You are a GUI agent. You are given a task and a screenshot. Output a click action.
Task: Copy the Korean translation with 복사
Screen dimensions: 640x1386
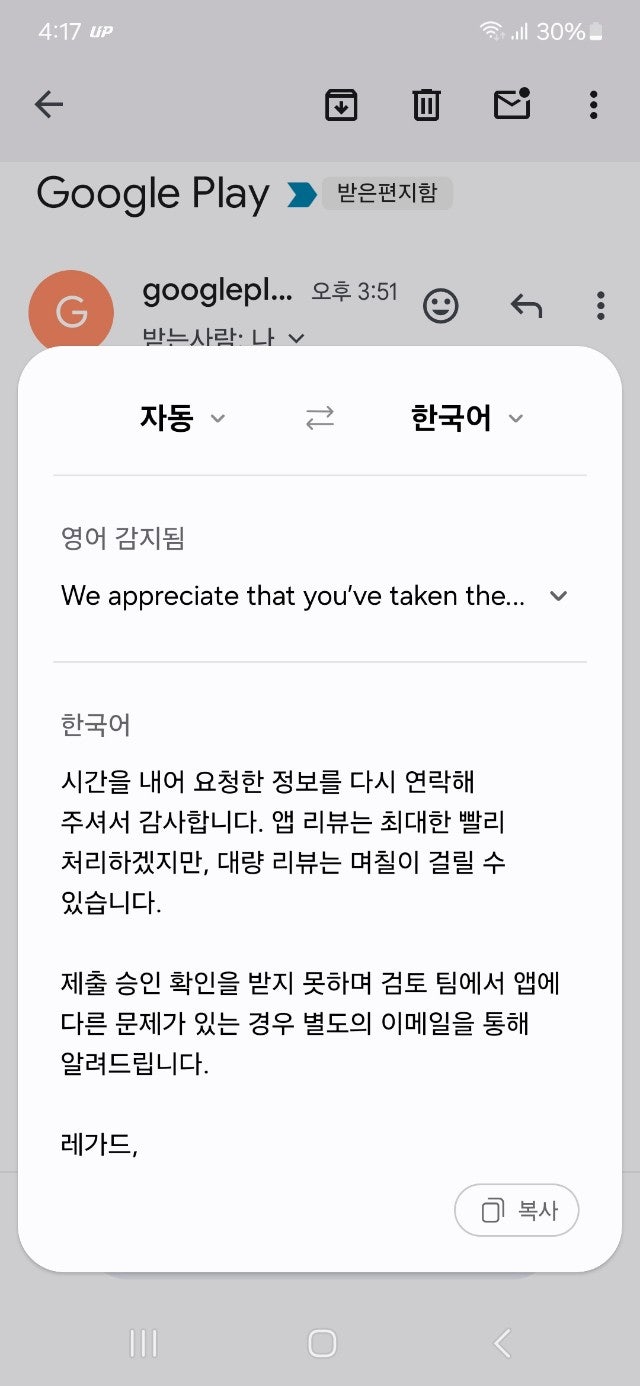pyautogui.click(x=517, y=1211)
